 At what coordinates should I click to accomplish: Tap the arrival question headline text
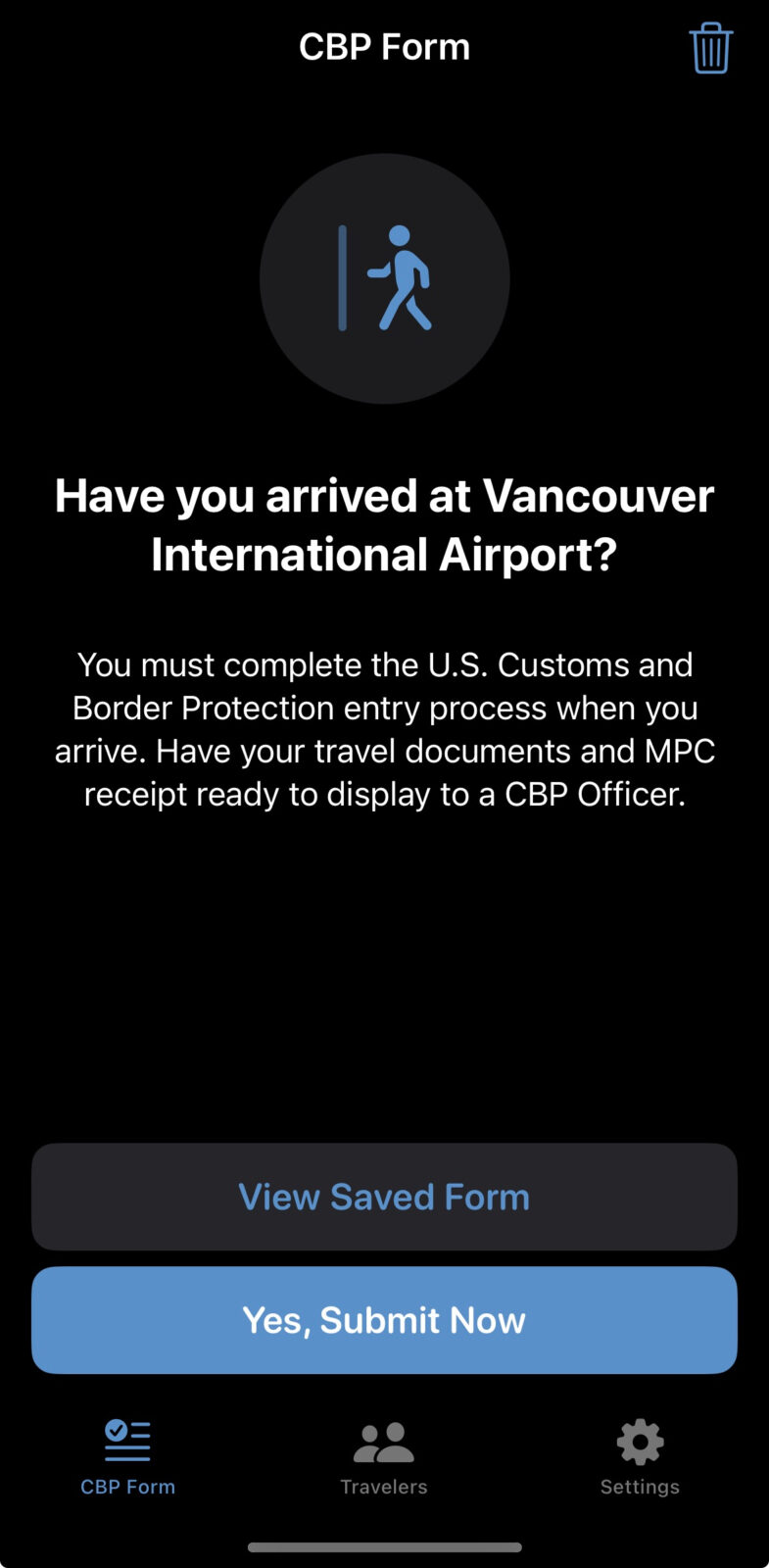[384, 524]
